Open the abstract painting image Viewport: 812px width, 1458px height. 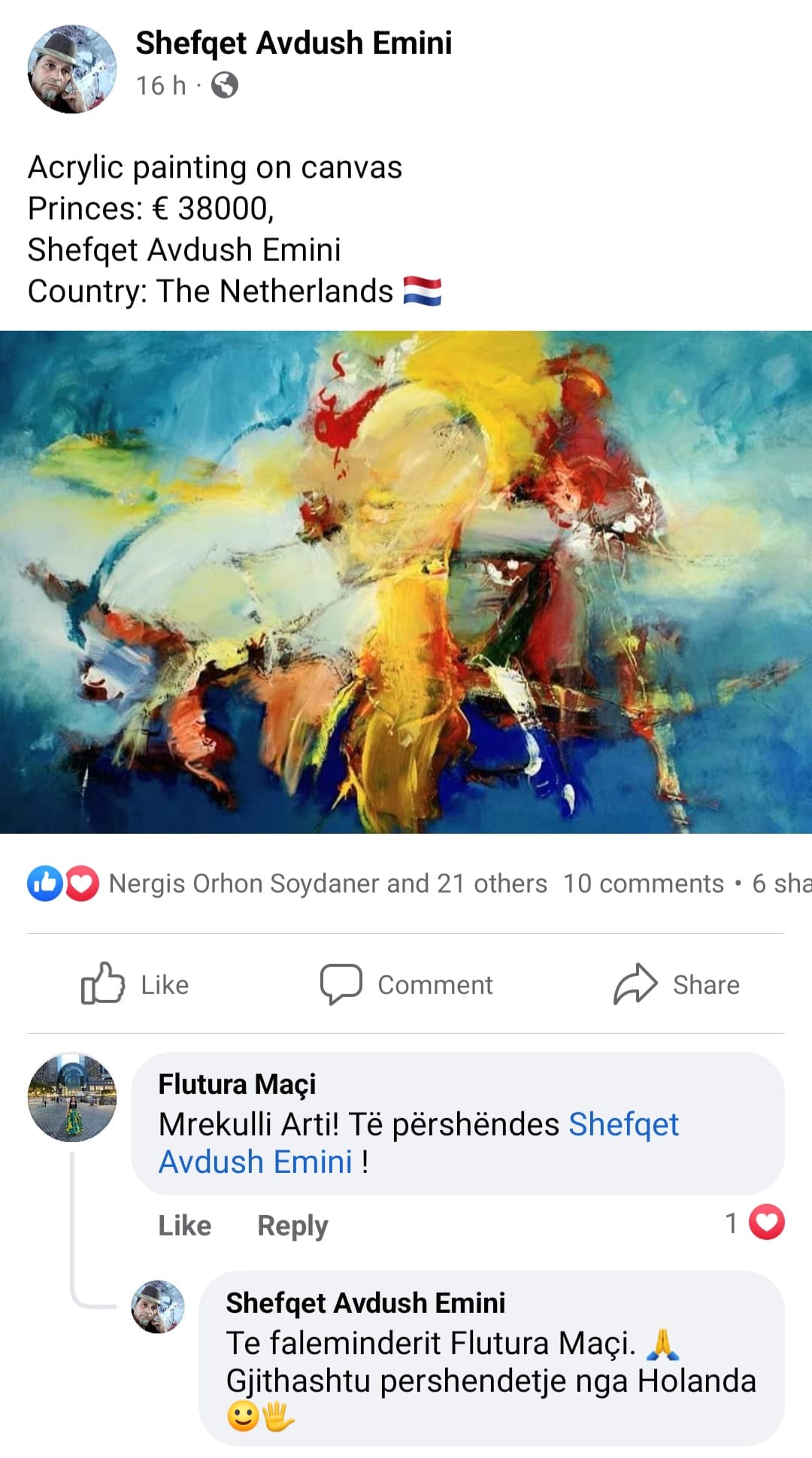(x=406, y=582)
